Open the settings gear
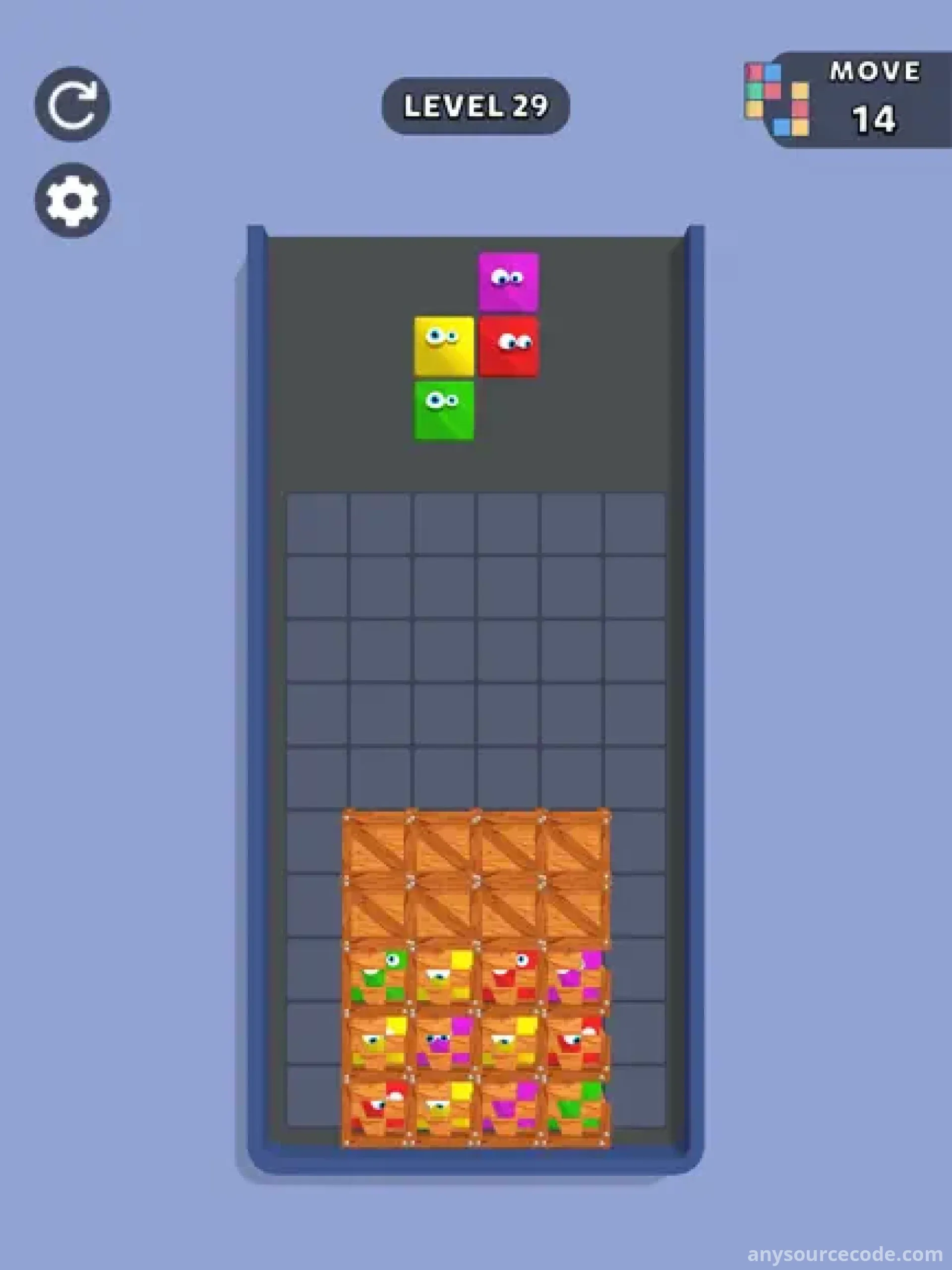 click(x=72, y=200)
